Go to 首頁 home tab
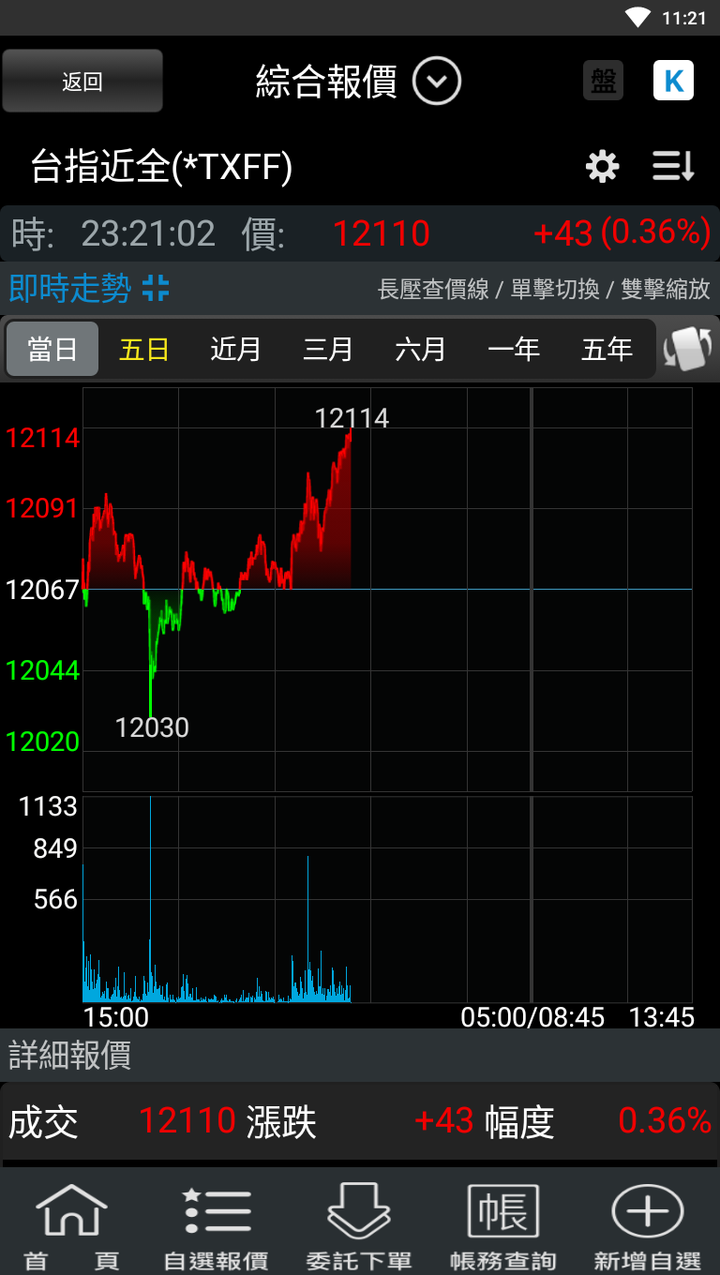This screenshot has height=1275, width=720. pyautogui.click(x=72, y=1225)
